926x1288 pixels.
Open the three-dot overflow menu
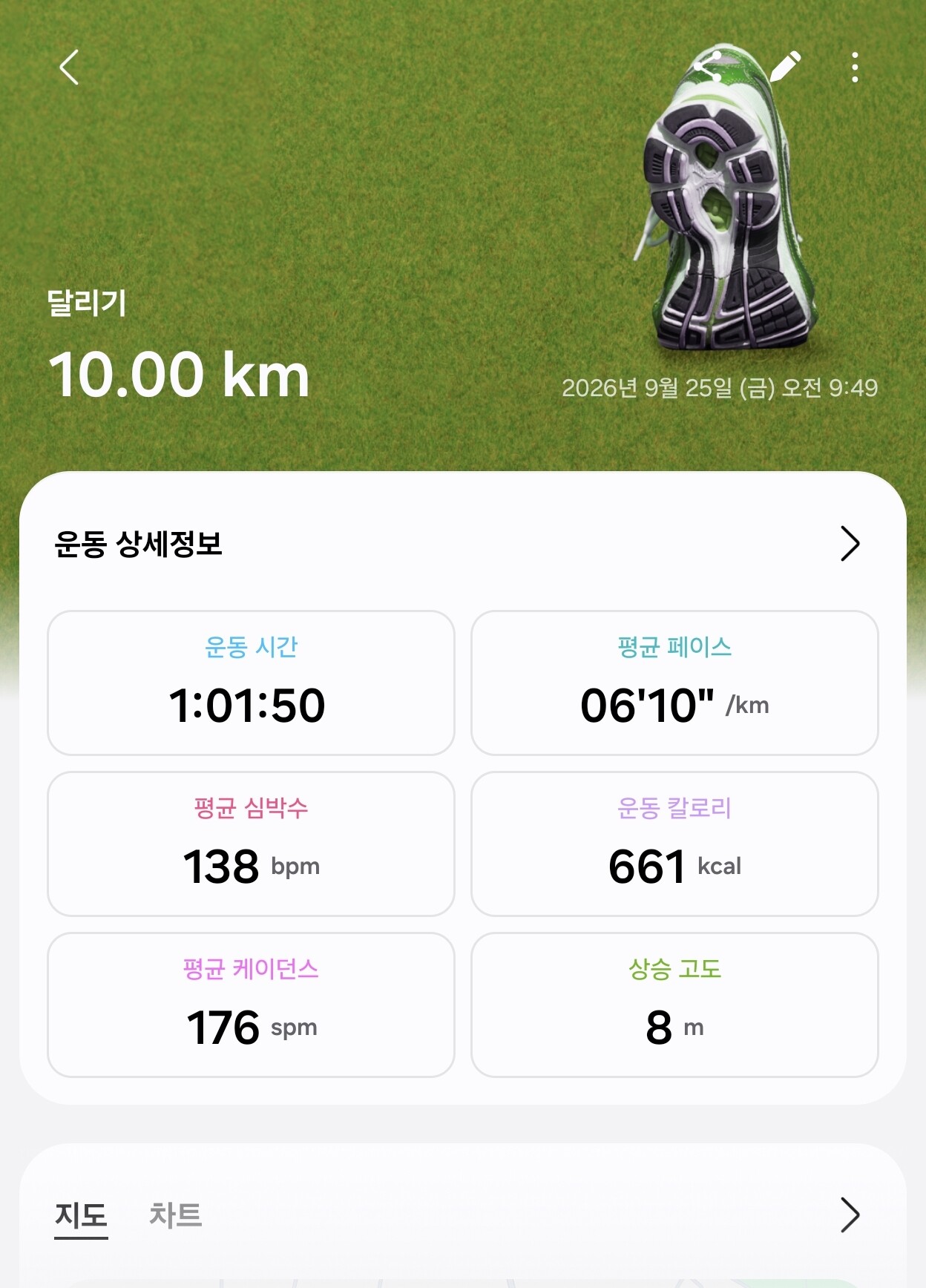click(855, 68)
